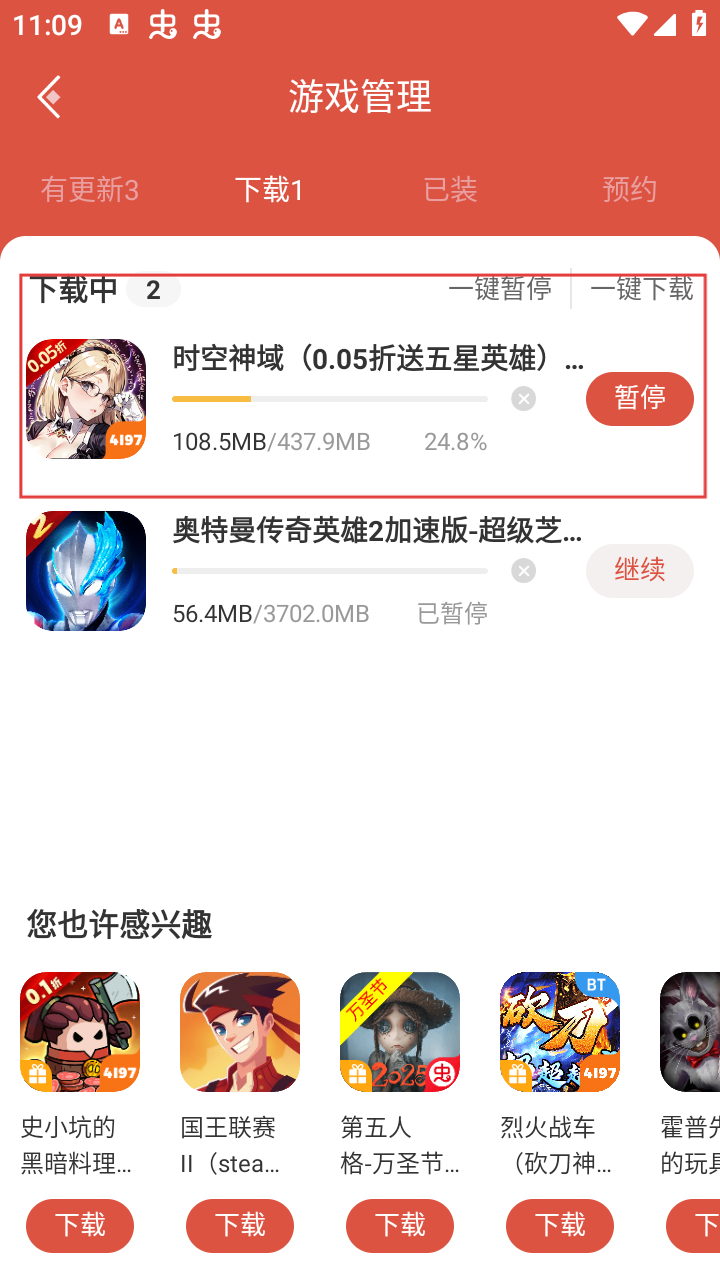The width and height of the screenshot is (720, 1280).
Task: Go back from 游戏管理
Action: point(49,97)
